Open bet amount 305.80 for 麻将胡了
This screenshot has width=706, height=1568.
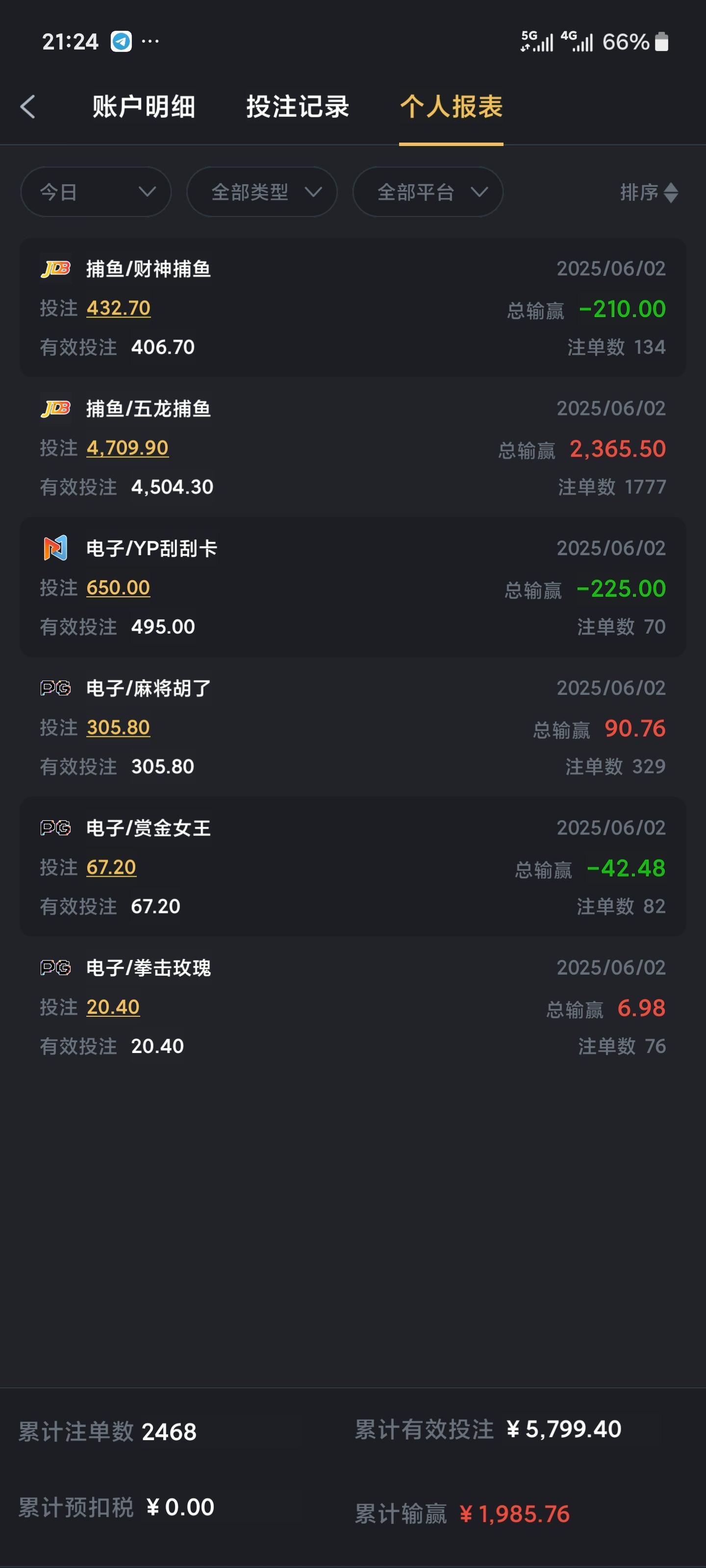tap(118, 727)
